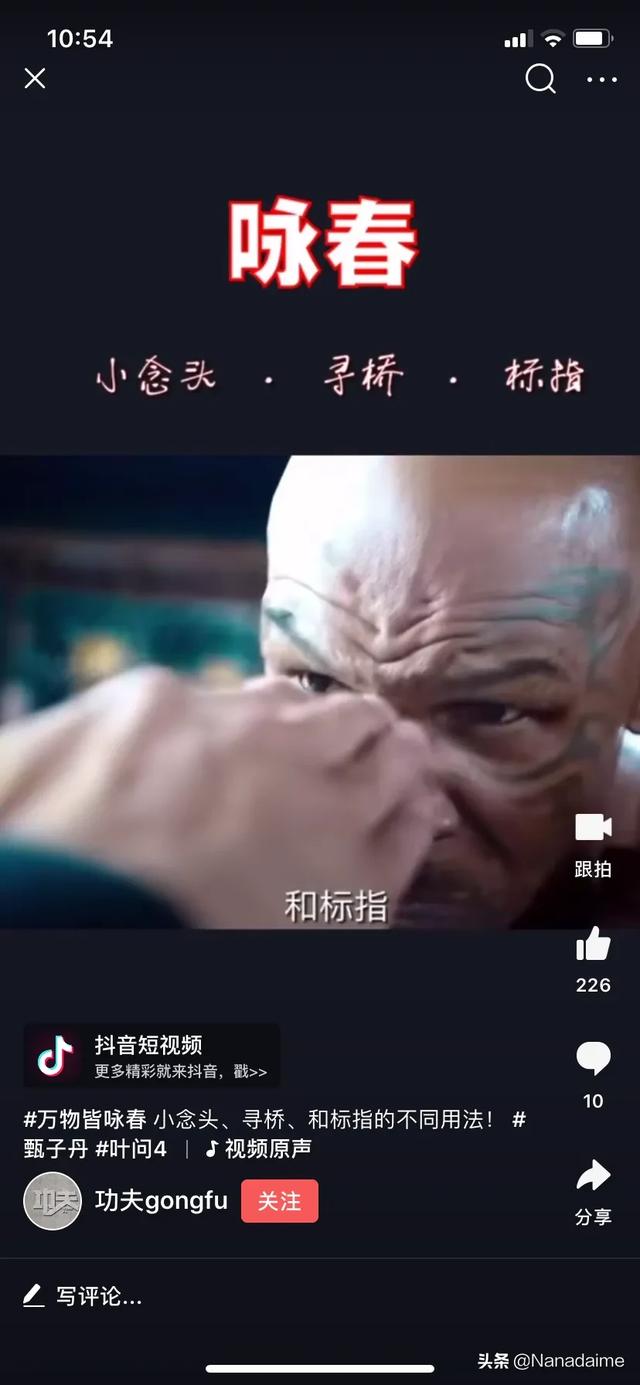Screen dimensions: 640x1385
Task: Open the three-dot overflow menu
Action: (601, 79)
